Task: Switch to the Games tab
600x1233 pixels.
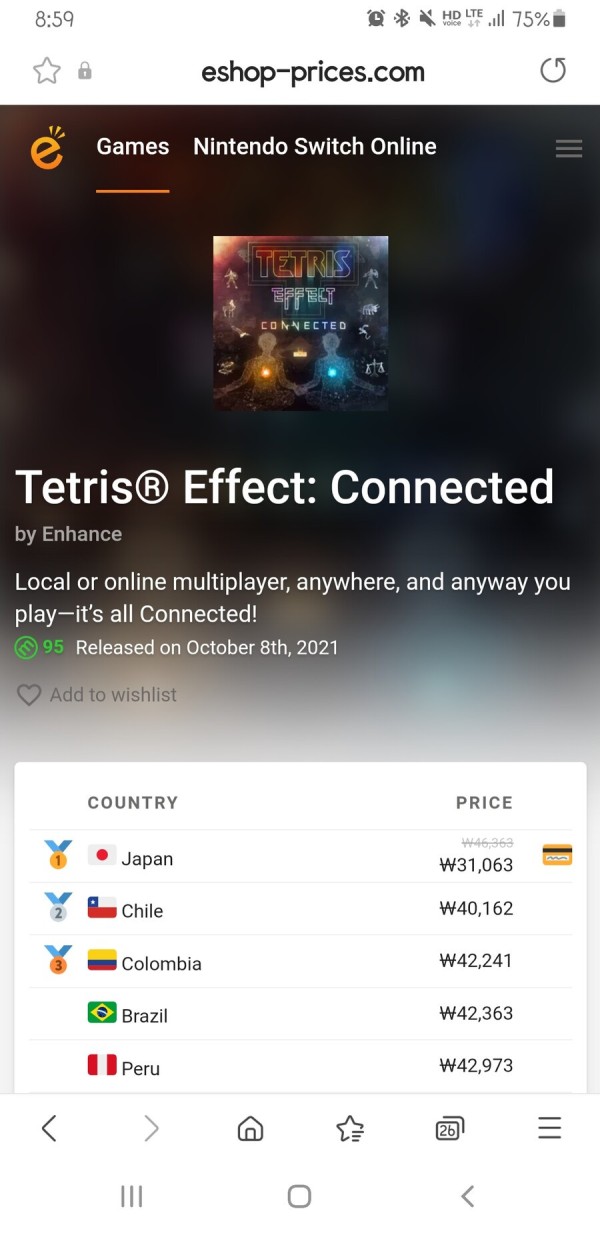Action: pyautogui.click(x=132, y=147)
